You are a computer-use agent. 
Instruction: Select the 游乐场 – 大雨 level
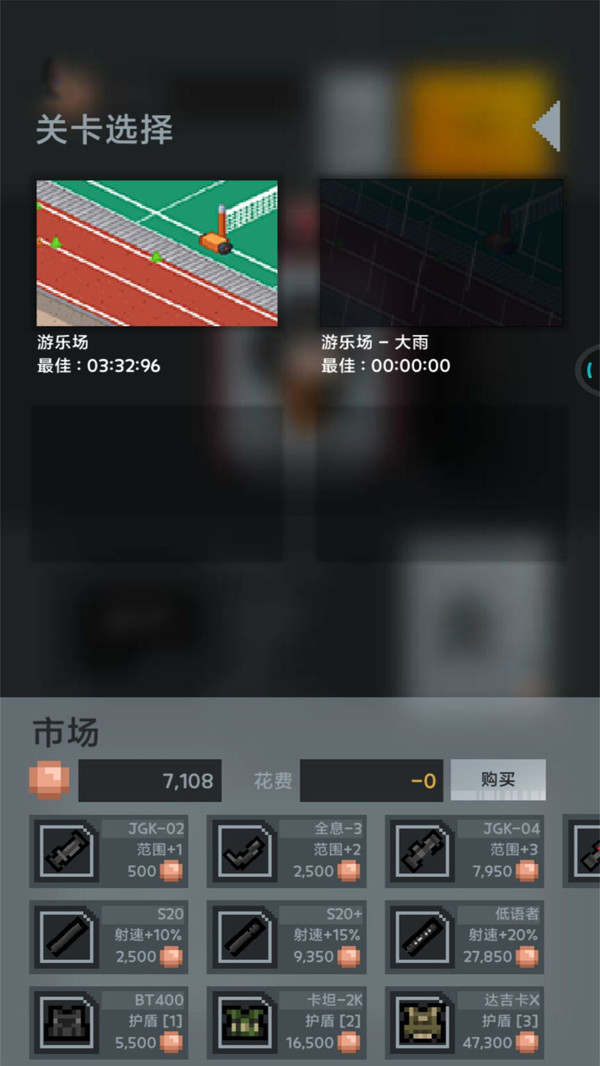[x=441, y=253]
